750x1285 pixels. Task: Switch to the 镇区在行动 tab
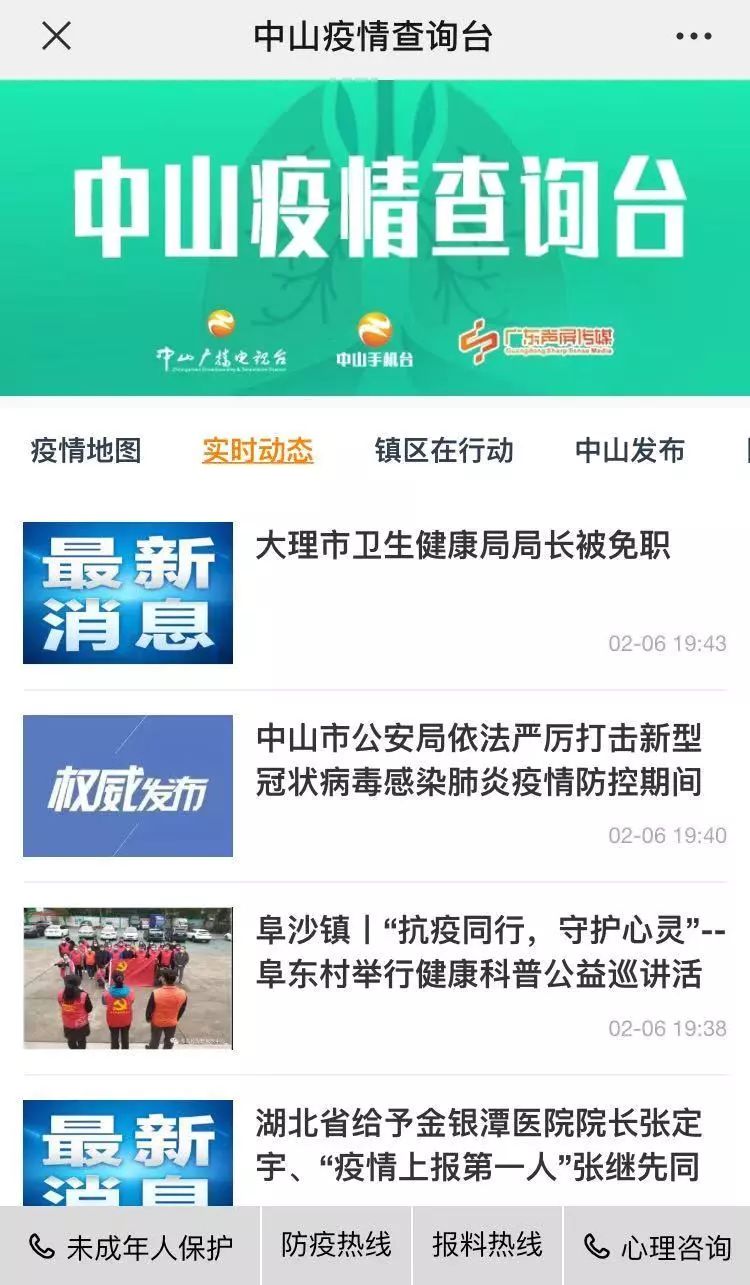pos(444,450)
